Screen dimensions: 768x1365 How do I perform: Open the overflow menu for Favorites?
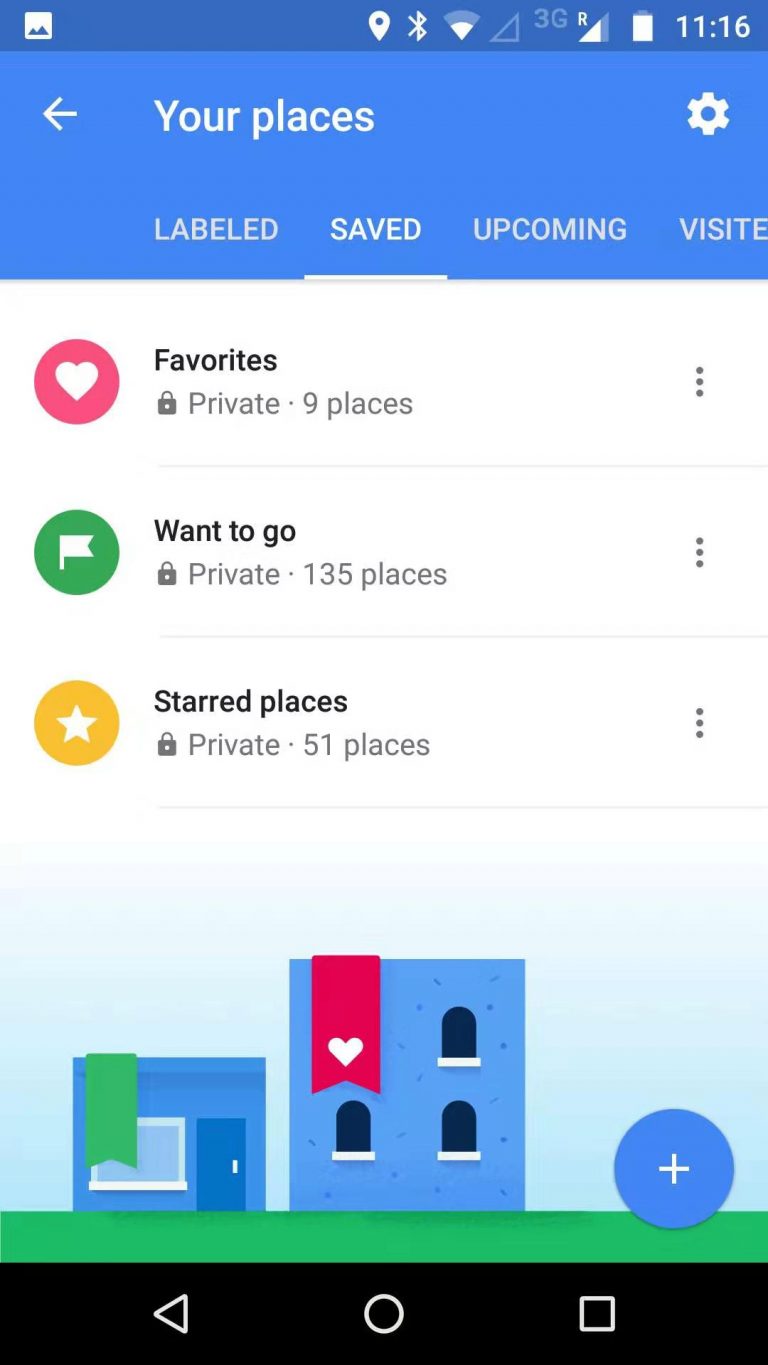pos(699,381)
